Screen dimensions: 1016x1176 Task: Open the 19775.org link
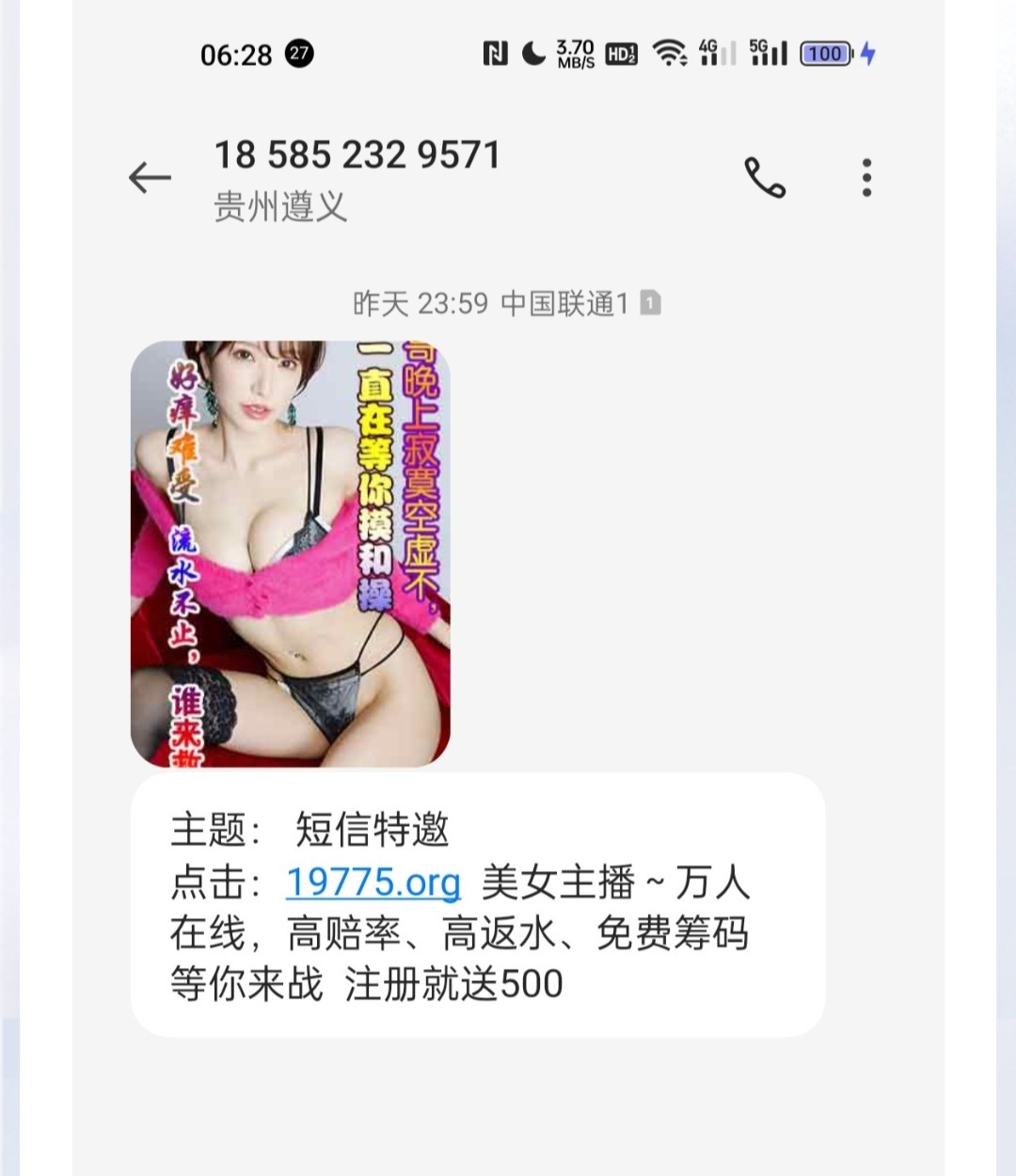point(373,882)
